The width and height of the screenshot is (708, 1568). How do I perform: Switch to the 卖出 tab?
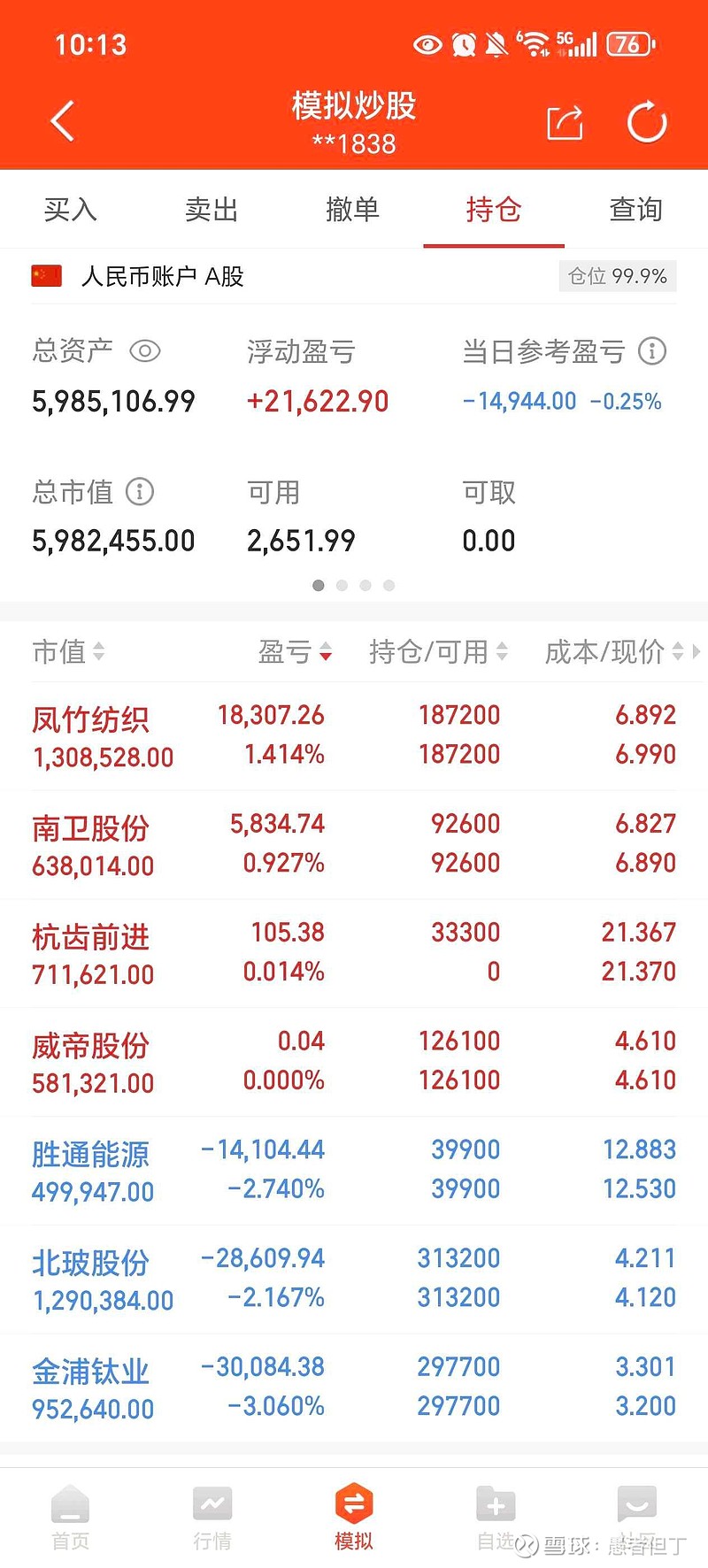pos(212,210)
